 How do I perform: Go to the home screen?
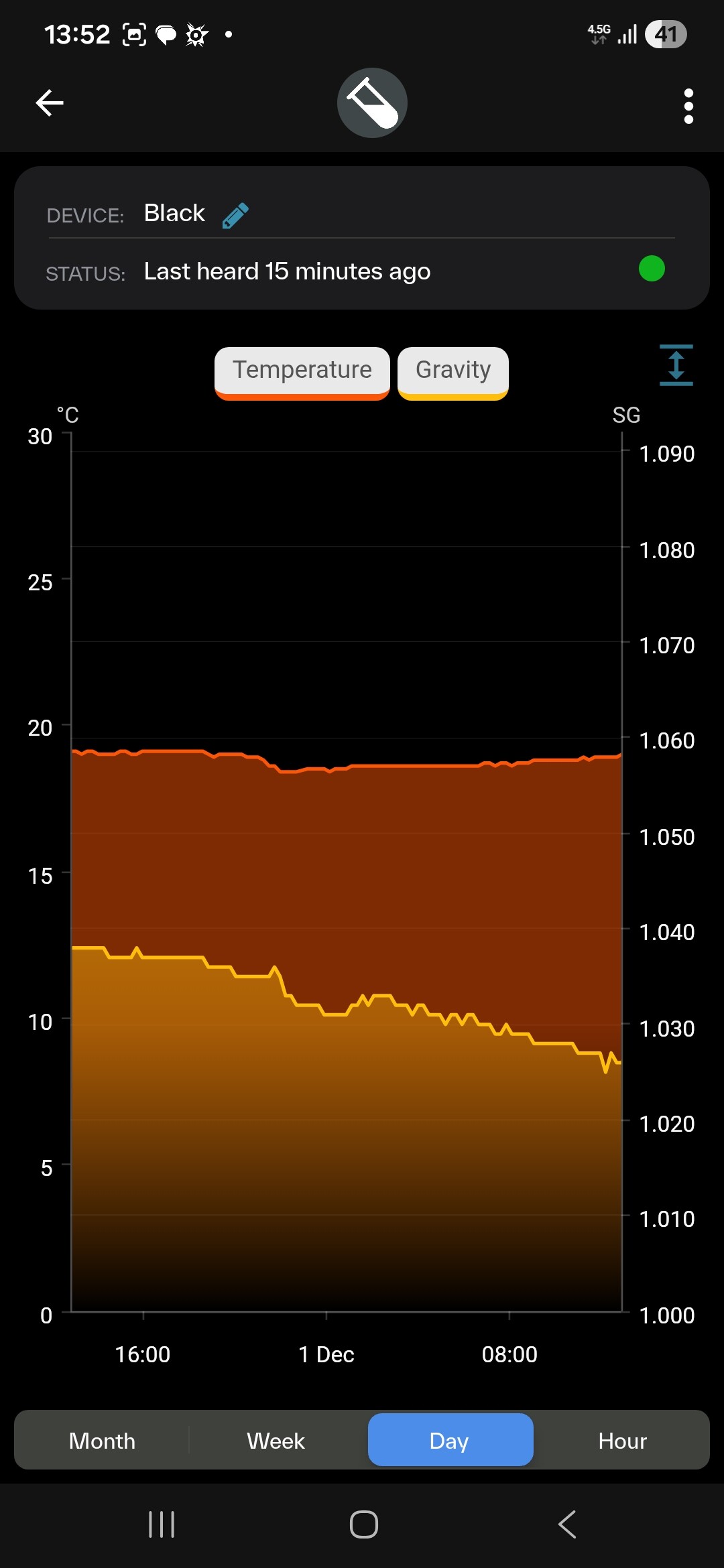tap(364, 1524)
